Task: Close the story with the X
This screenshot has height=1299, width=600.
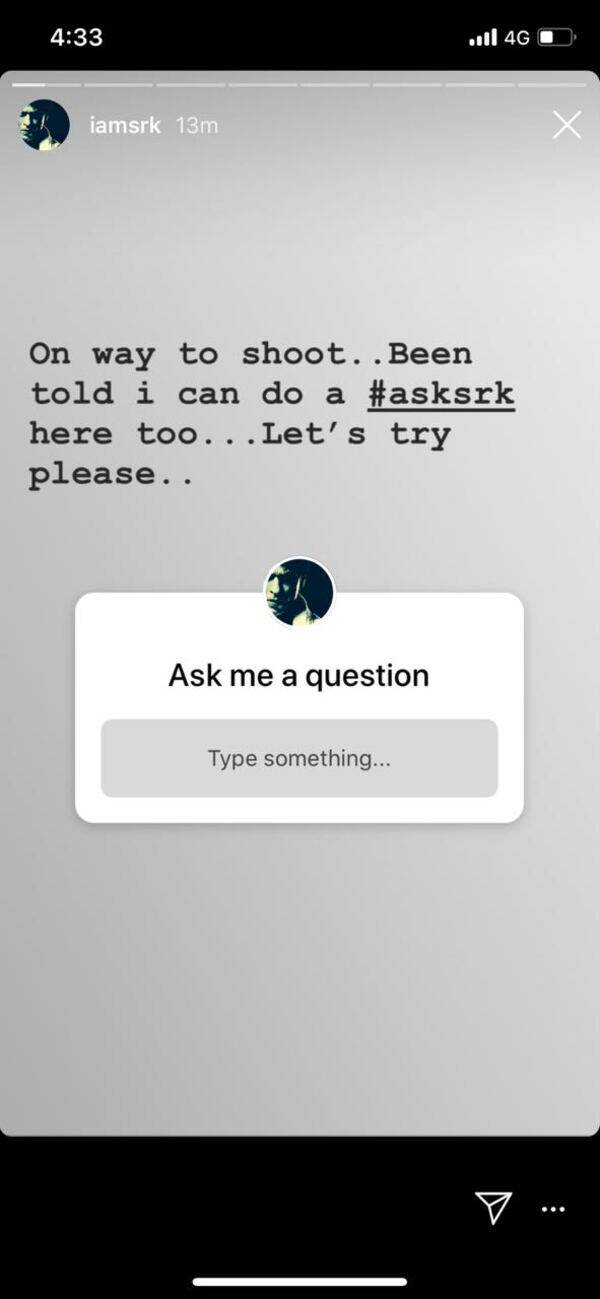Action: pos(567,125)
